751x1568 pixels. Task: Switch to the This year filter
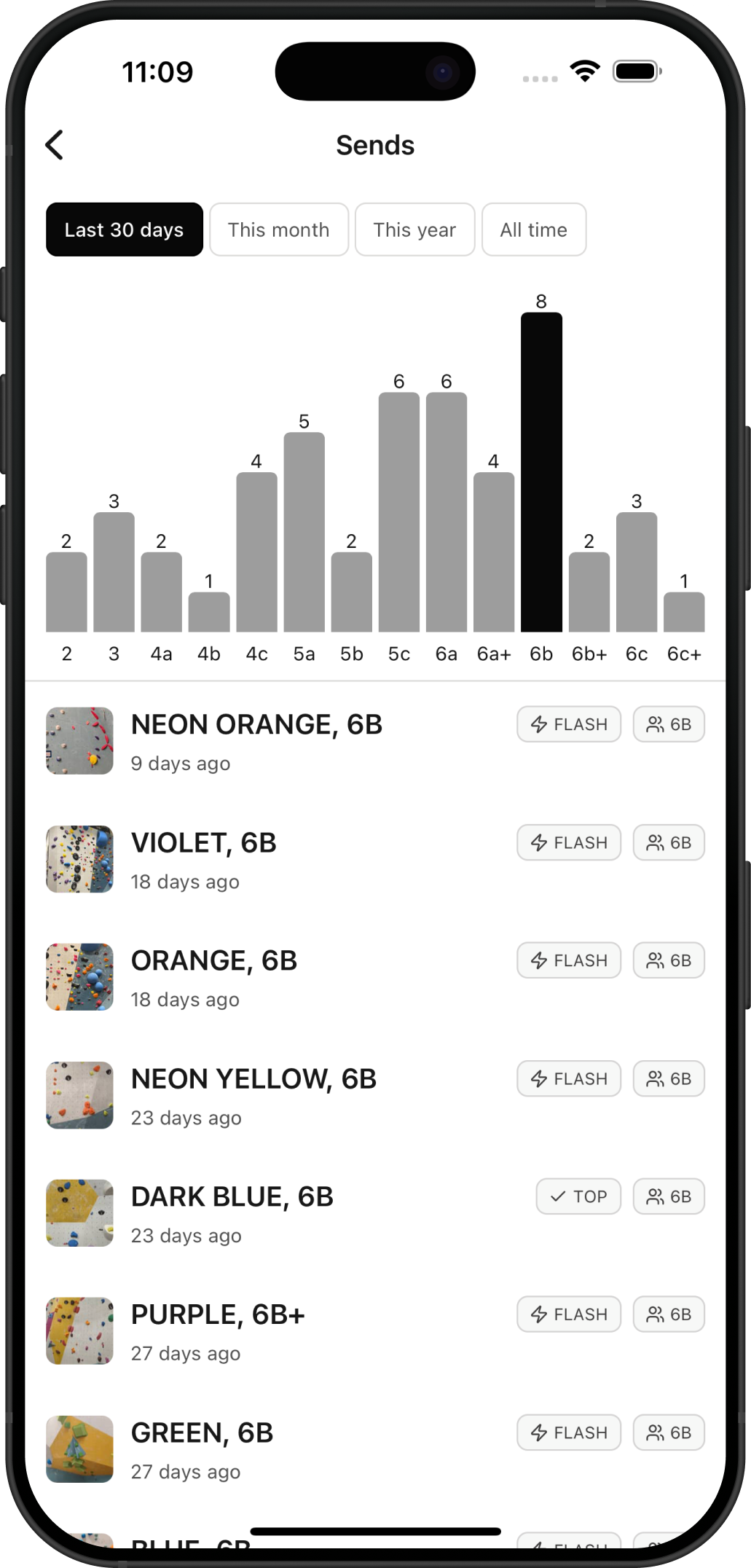(x=414, y=230)
